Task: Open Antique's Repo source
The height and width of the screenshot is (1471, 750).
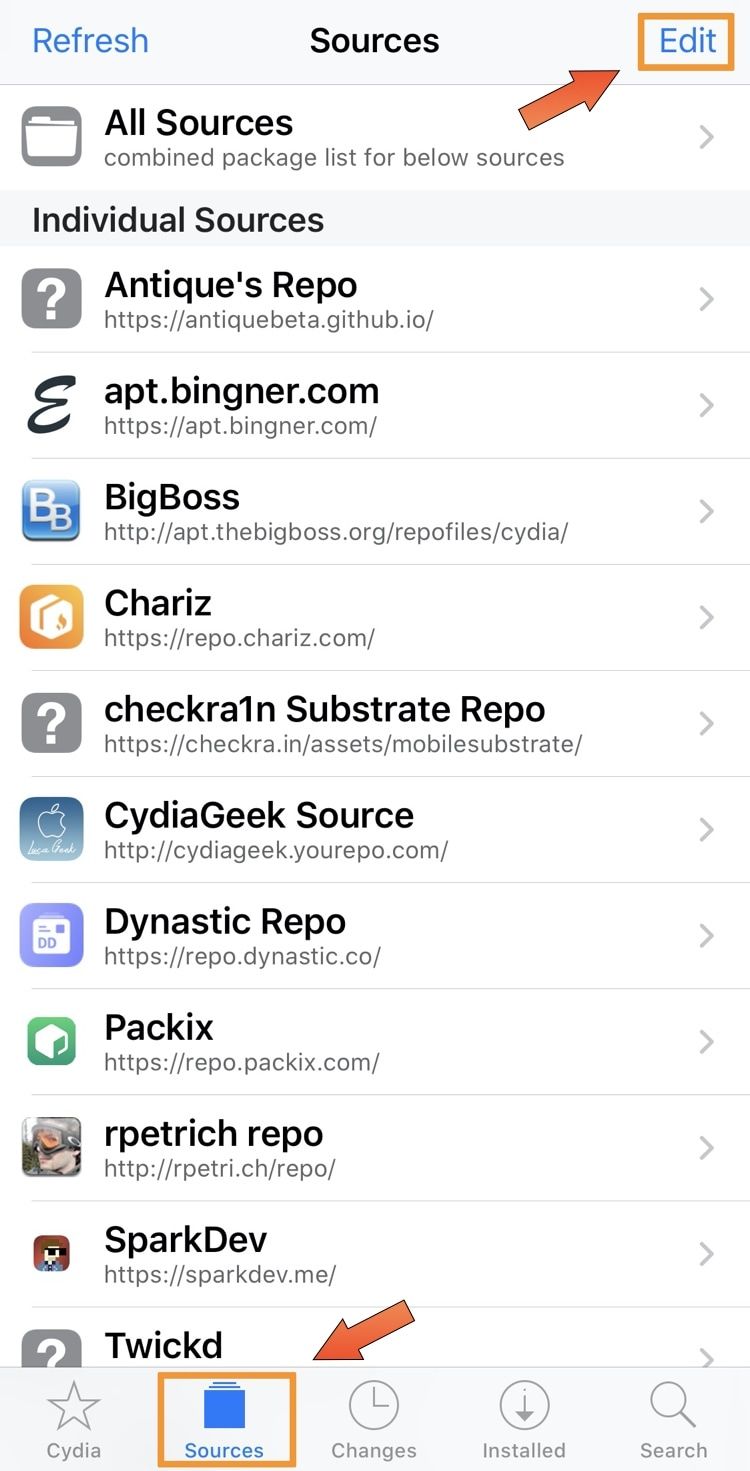Action: pyautogui.click(x=375, y=299)
